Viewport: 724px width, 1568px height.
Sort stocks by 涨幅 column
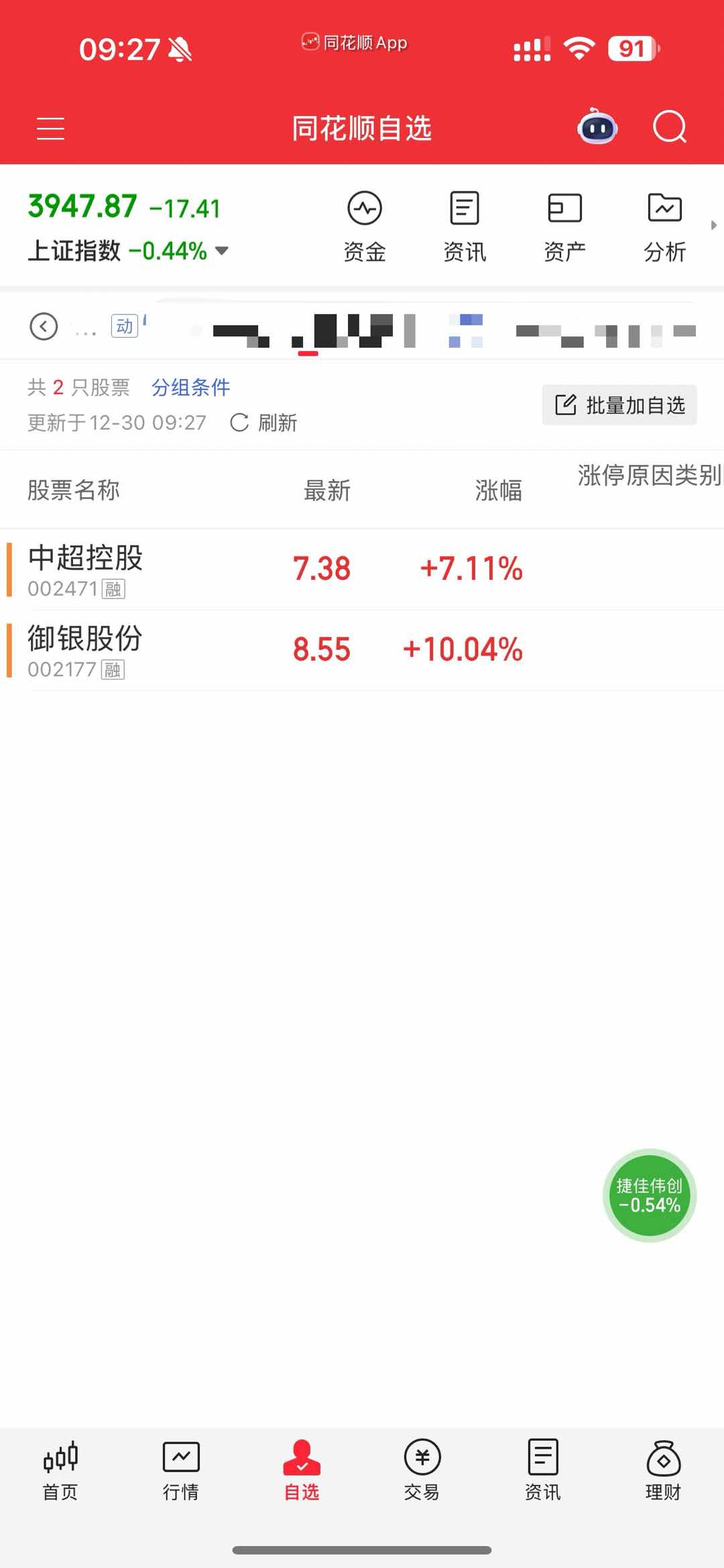[x=498, y=491]
